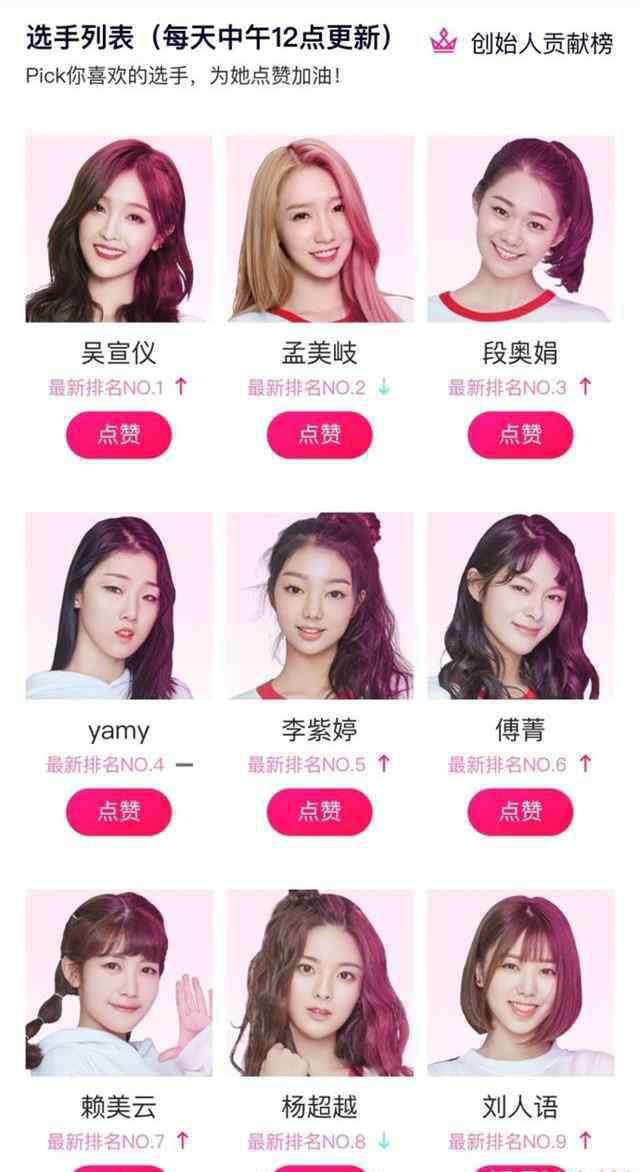Image resolution: width=640 pixels, height=1172 pixels.
Task: Like contestant 孟美岐 with 点赞
Action: [x=319, y=434]
